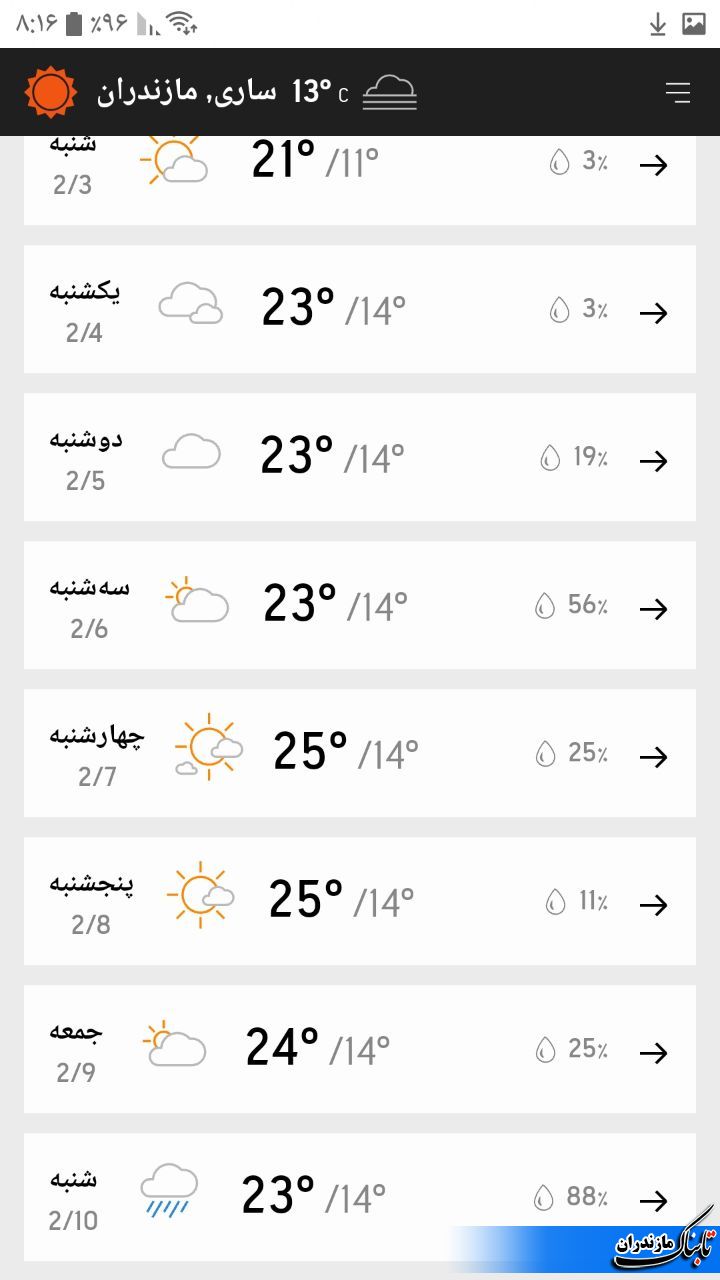Open forecast details for سه‌شنبه 2/6

[x=360, y=605]
